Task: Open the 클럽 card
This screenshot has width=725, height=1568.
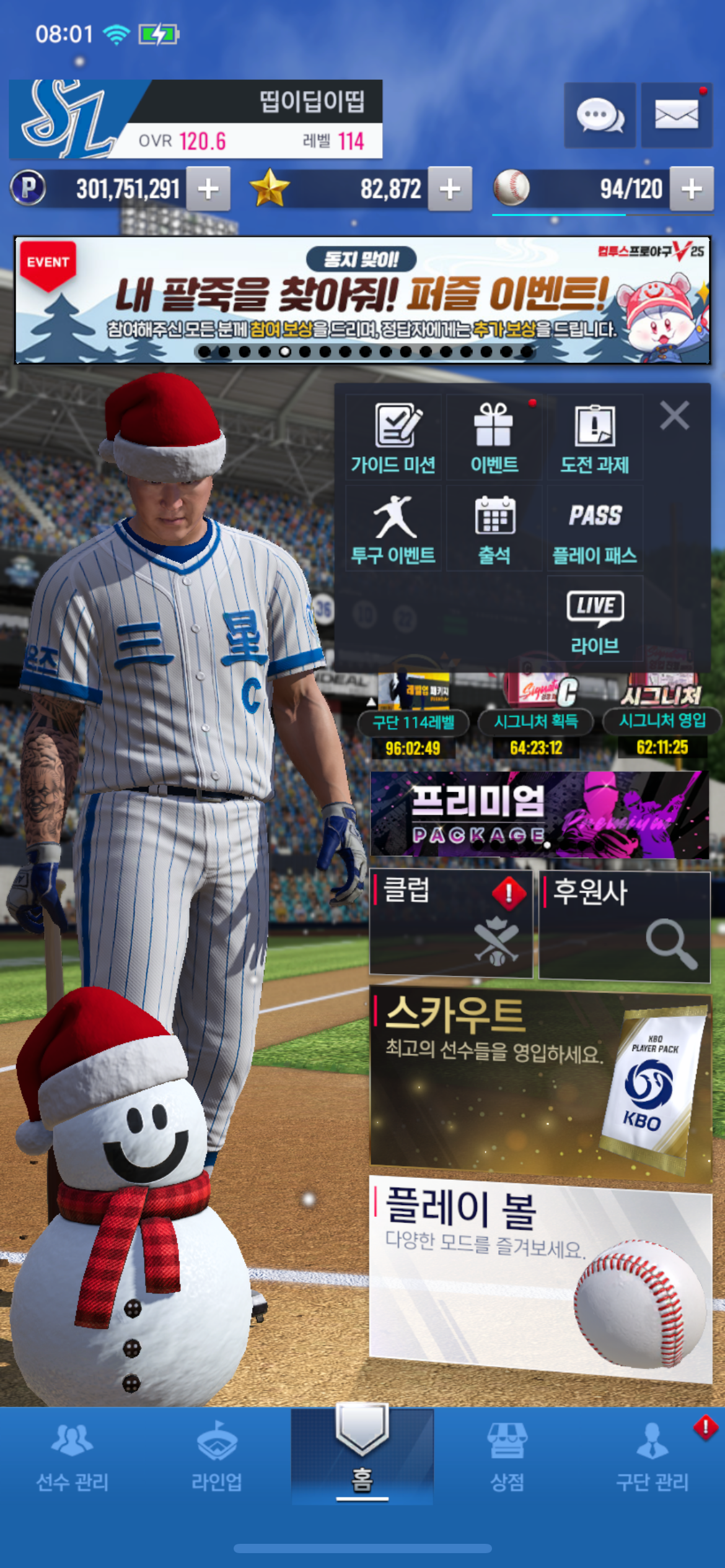Action: [450, 923]
